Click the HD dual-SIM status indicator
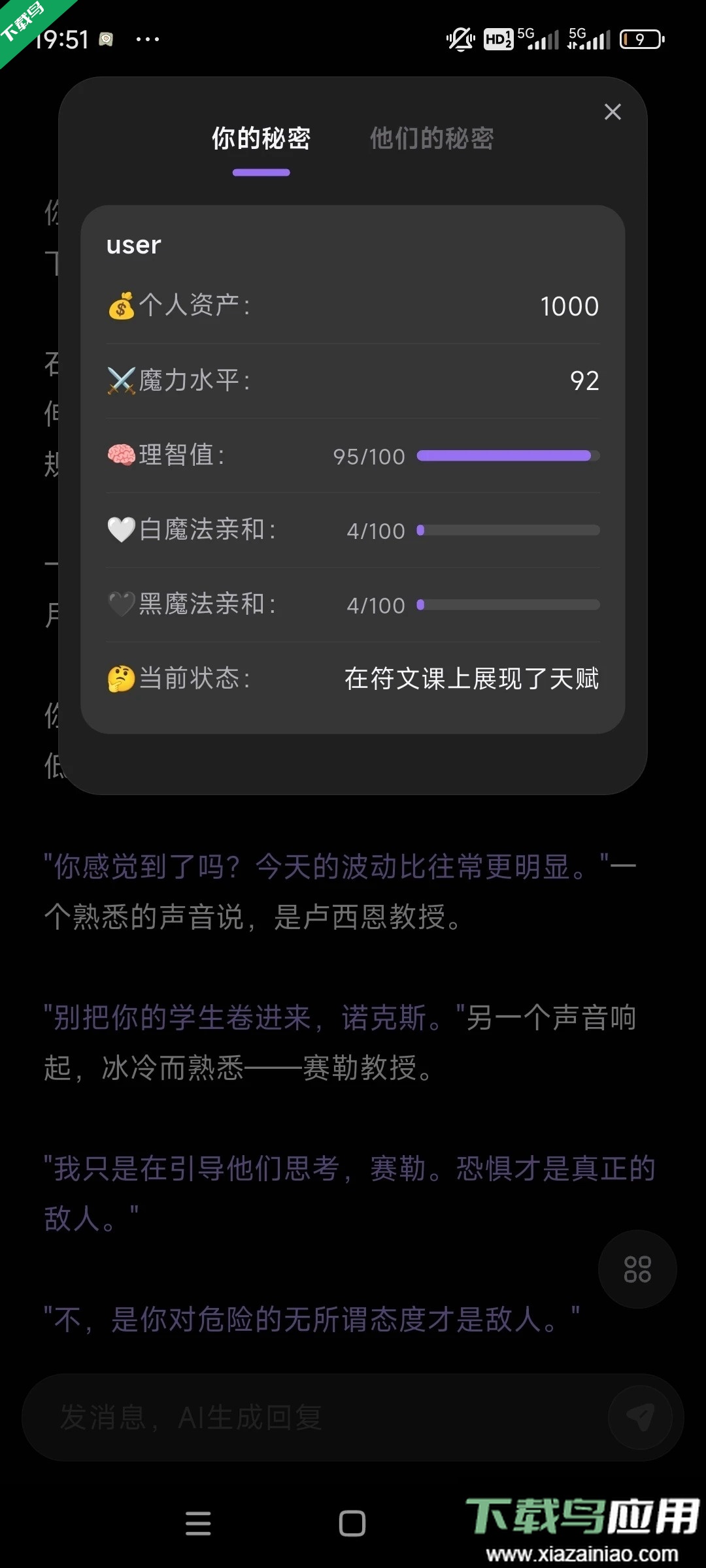The width and height of the screenshot is (706, 1568). coord(498,40)
